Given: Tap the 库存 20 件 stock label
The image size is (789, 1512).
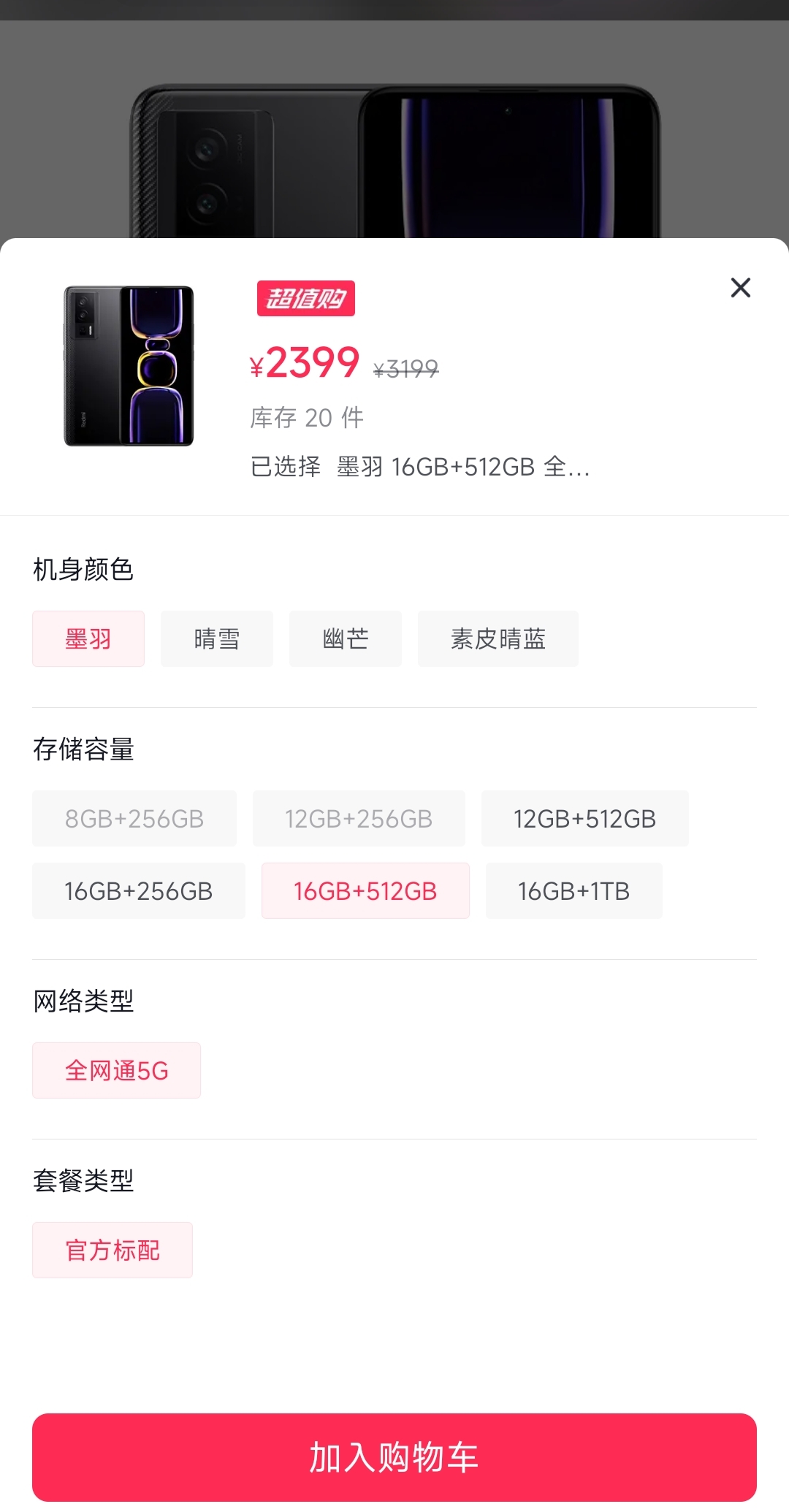Looking at the screenshot, I should (308, 417).
